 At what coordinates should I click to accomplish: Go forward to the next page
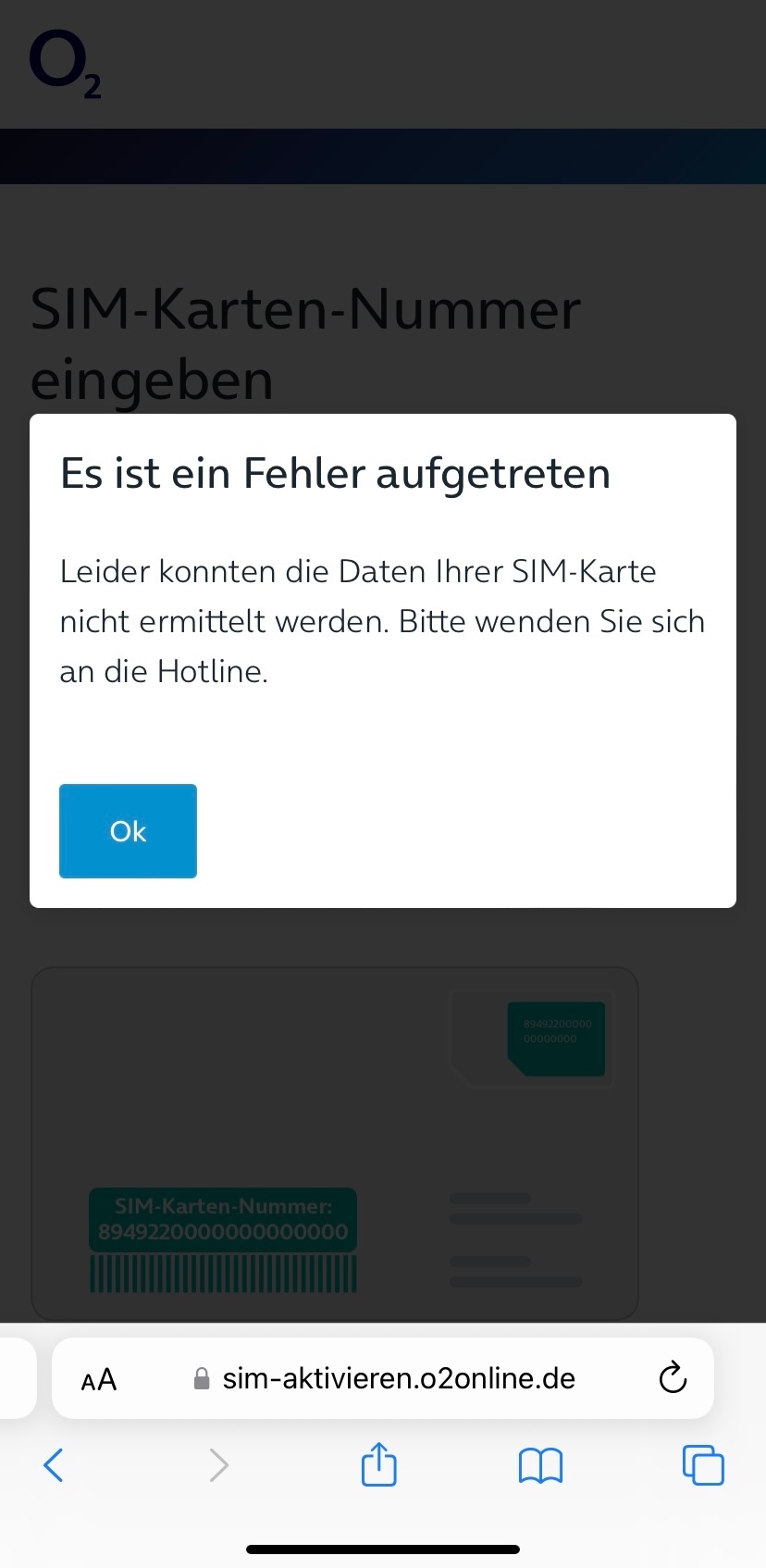click(x=218, y=1465)
